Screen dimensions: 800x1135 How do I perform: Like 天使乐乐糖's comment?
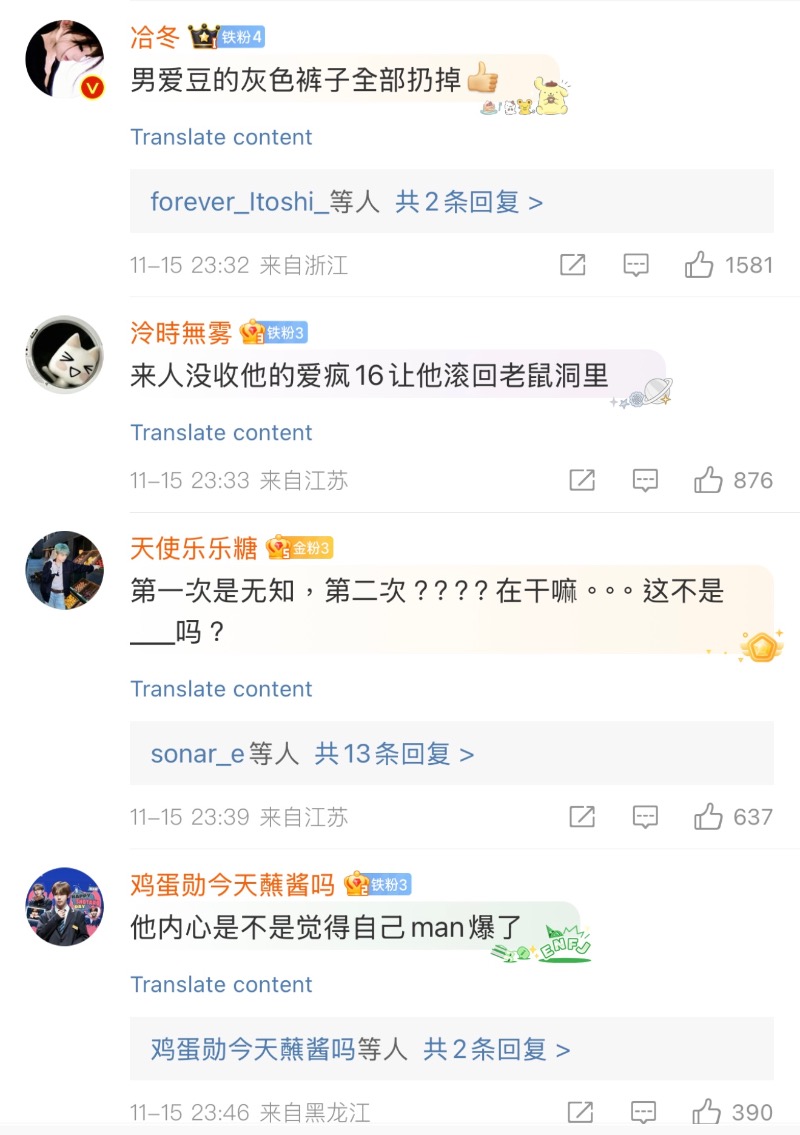point(708,817)
